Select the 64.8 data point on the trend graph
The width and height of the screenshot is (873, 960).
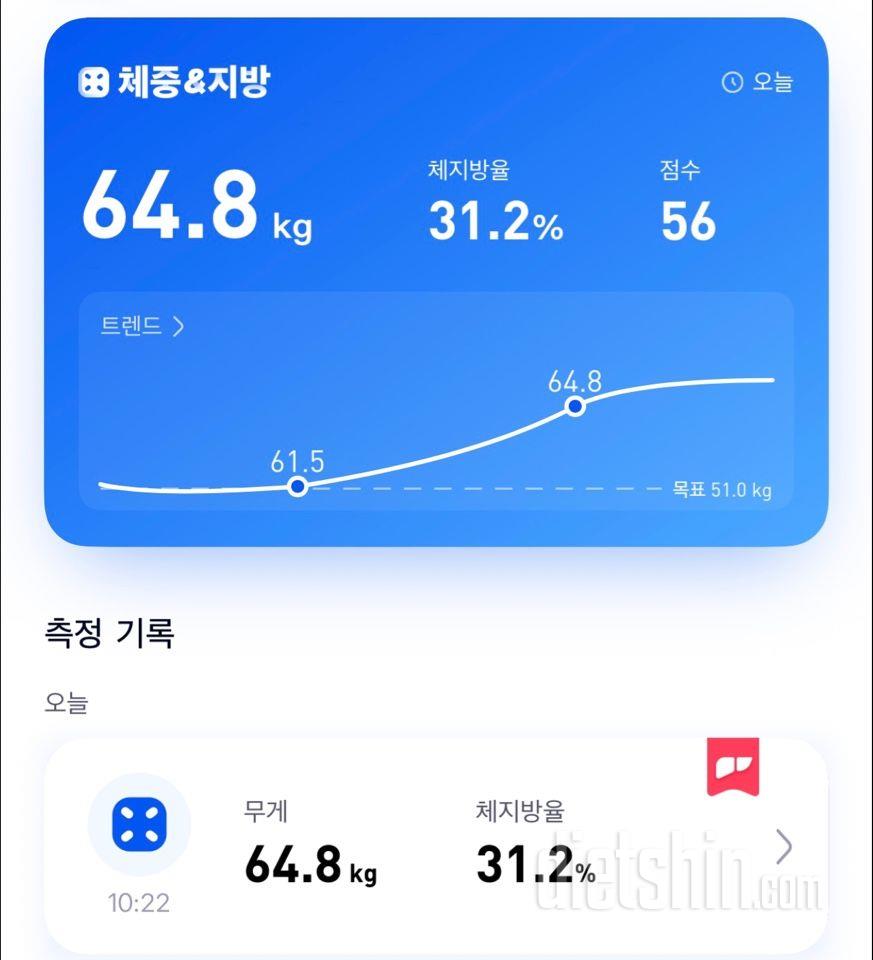[x=573, y=406]
